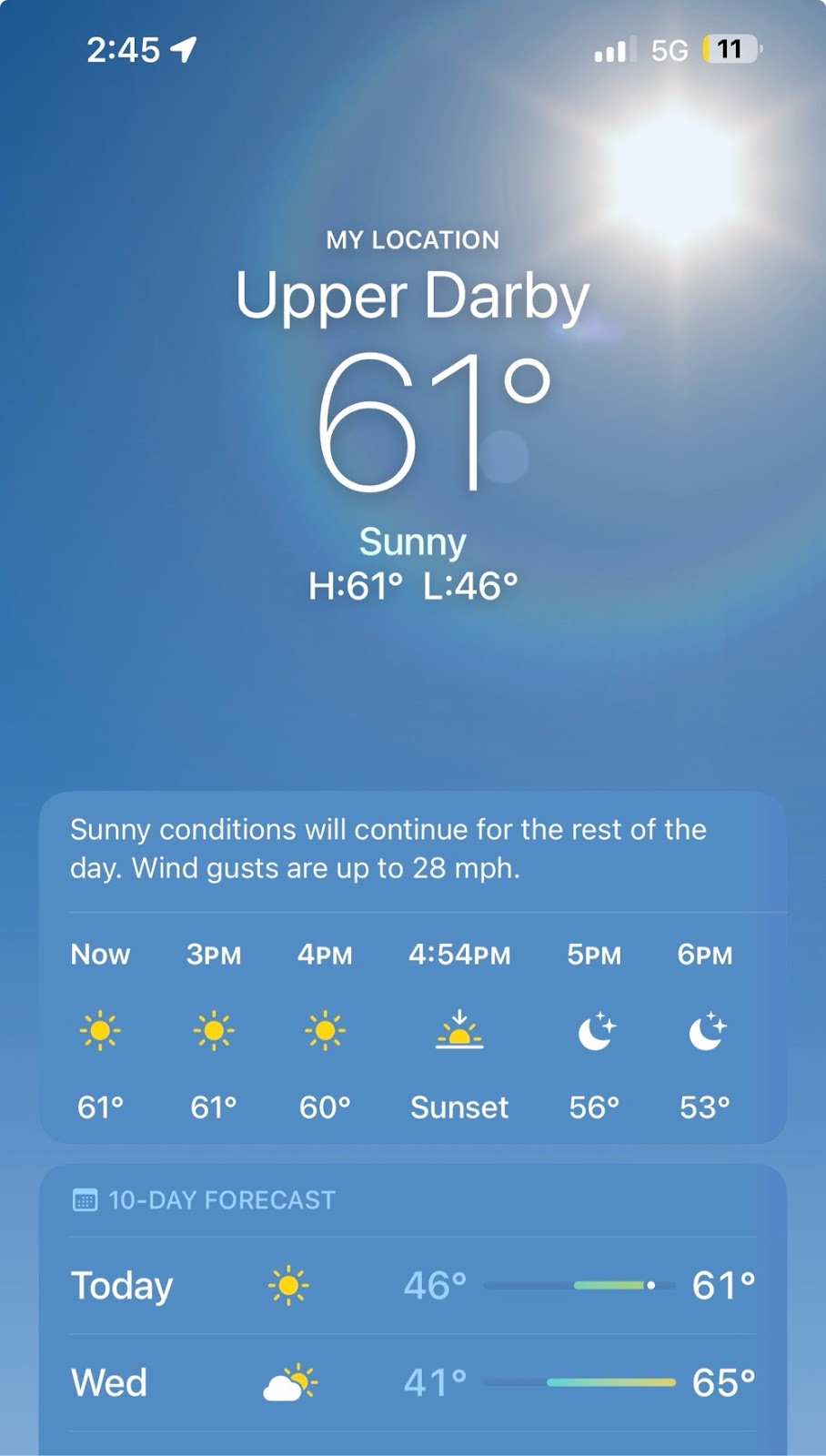The height and width of the screenshot is (1456, 826).
Task: Open Wed forecast details row
Action: pyautogui.click(x=412, y=1382)
